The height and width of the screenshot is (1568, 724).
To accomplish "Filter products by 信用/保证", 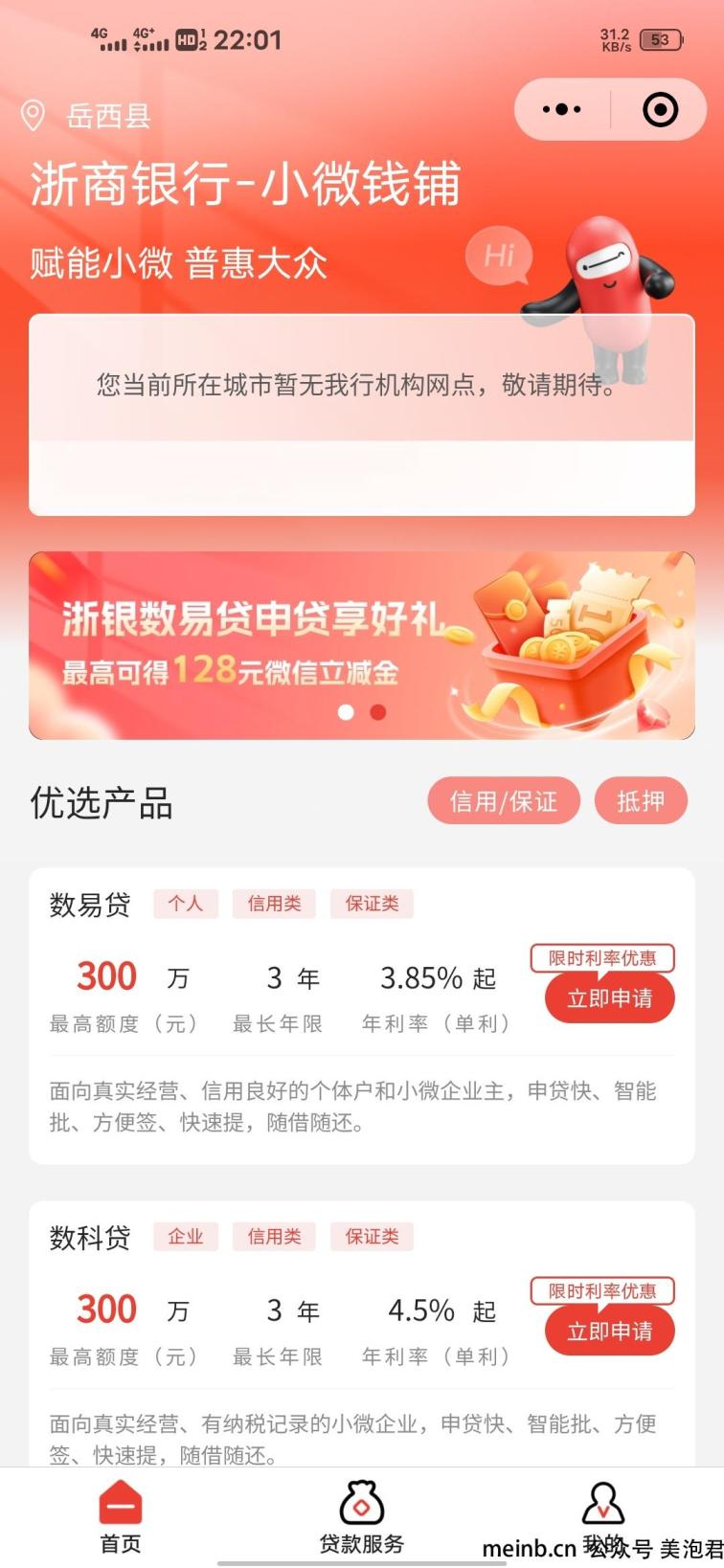I will [x=504, y=801].
